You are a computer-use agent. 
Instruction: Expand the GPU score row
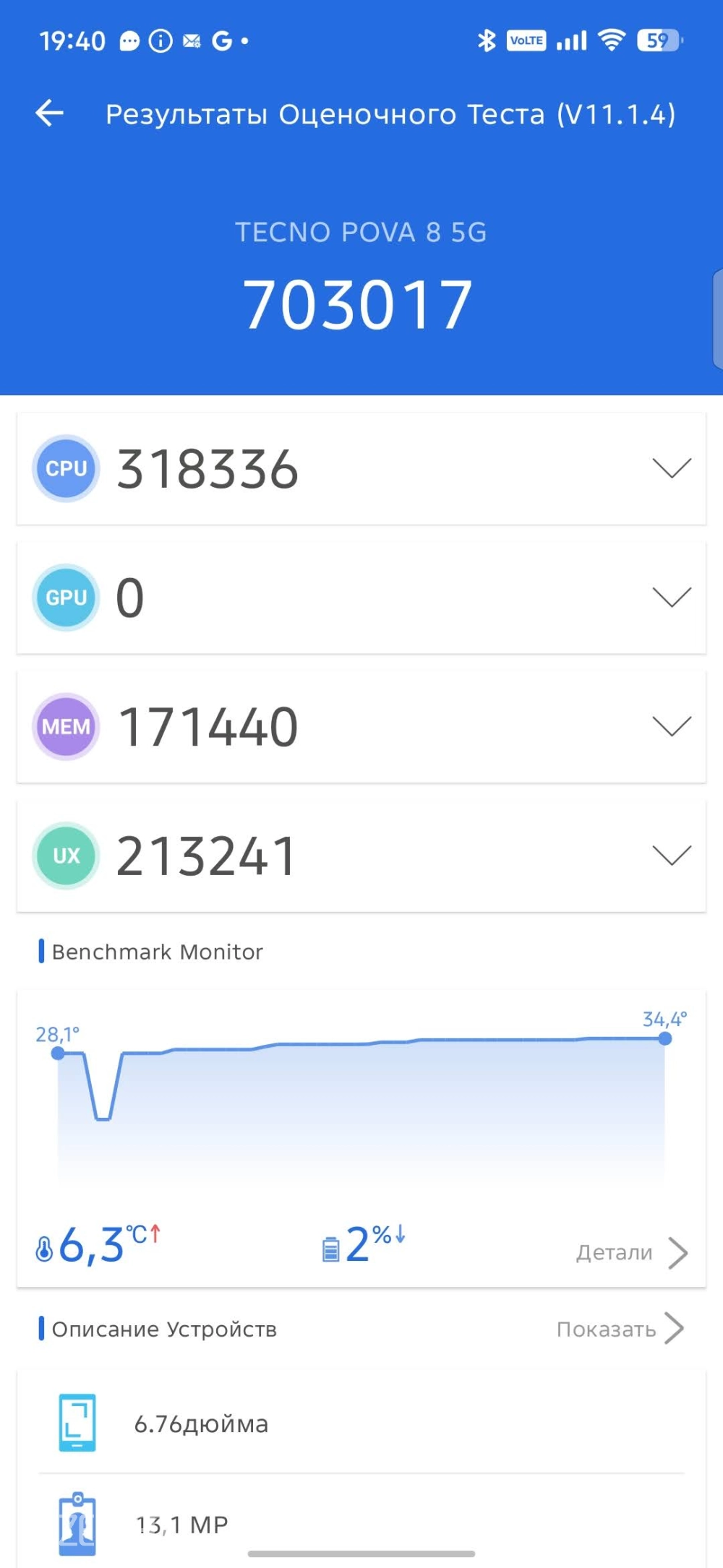point(361,598)
